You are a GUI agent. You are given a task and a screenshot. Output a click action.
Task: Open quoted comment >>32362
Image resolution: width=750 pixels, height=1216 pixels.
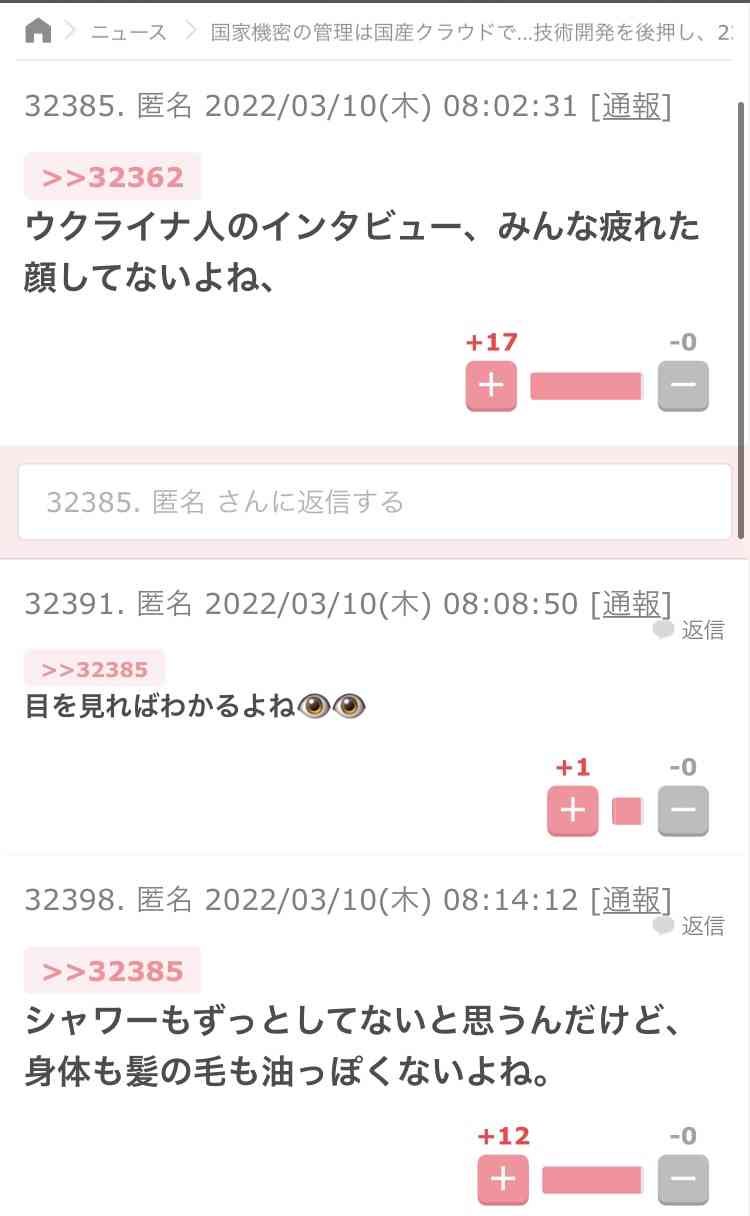coord(113,177)
